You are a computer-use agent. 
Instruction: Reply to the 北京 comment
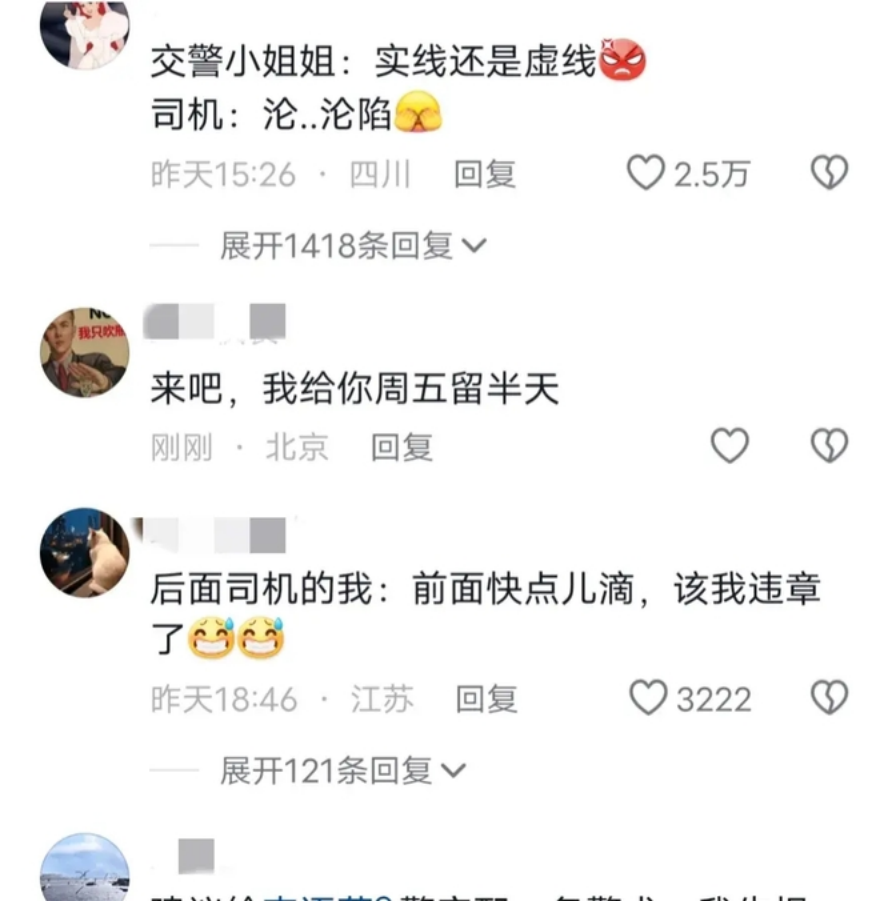(x=401, y=447)
